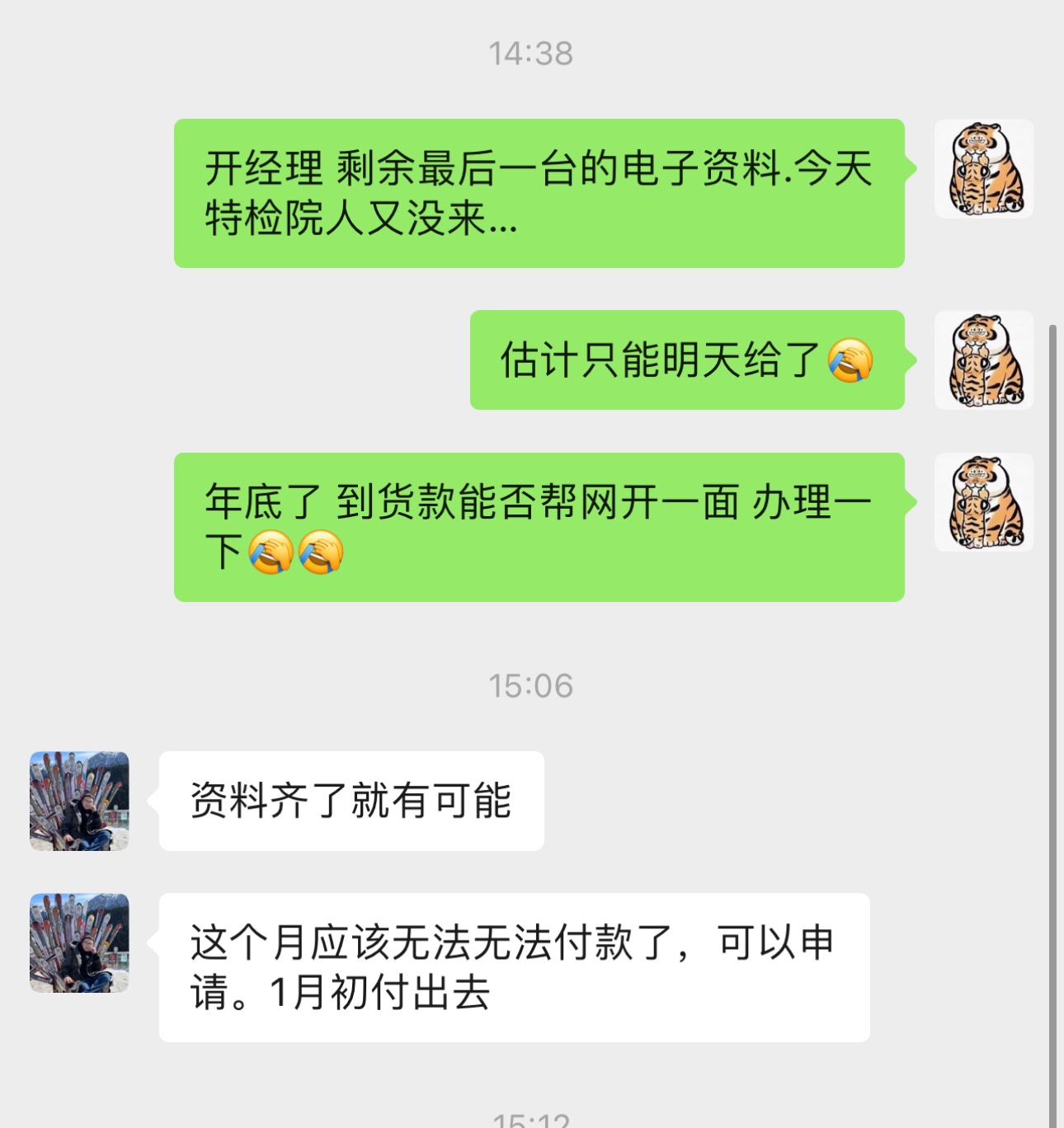Open sender profile beside '年底了 到货款' message
Image resolution: width=1064 pixels, height=1128 pixels.
pyautogui.click(x=983, y=502)
